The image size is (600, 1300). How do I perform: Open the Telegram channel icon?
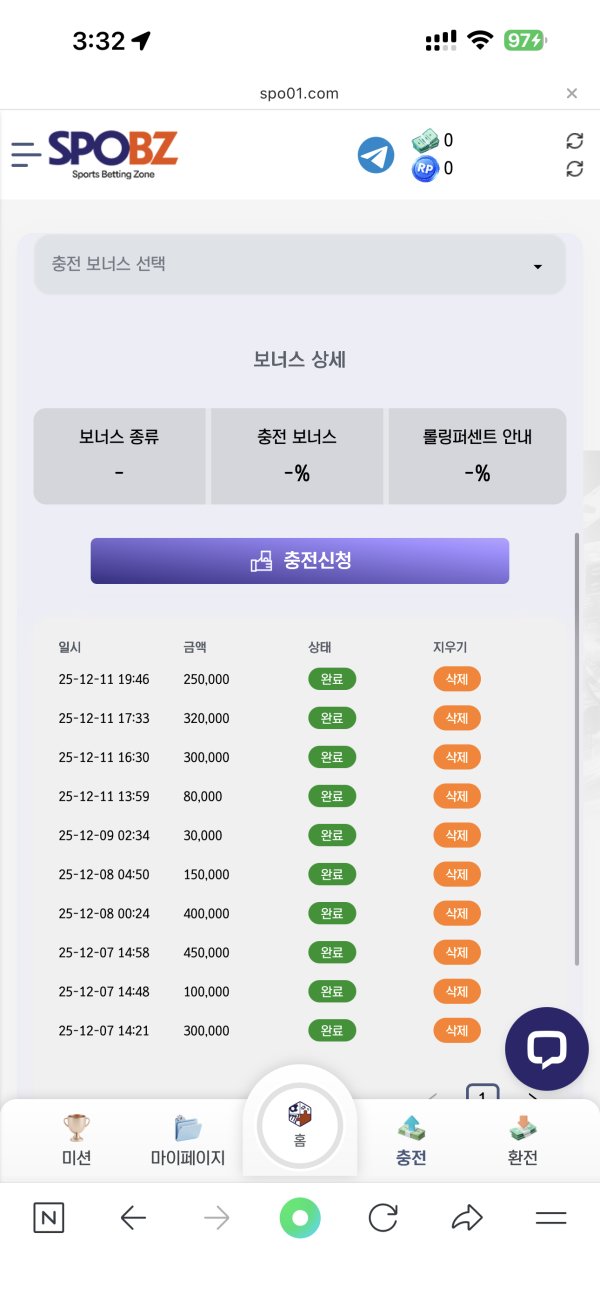[x=376, y=155]
